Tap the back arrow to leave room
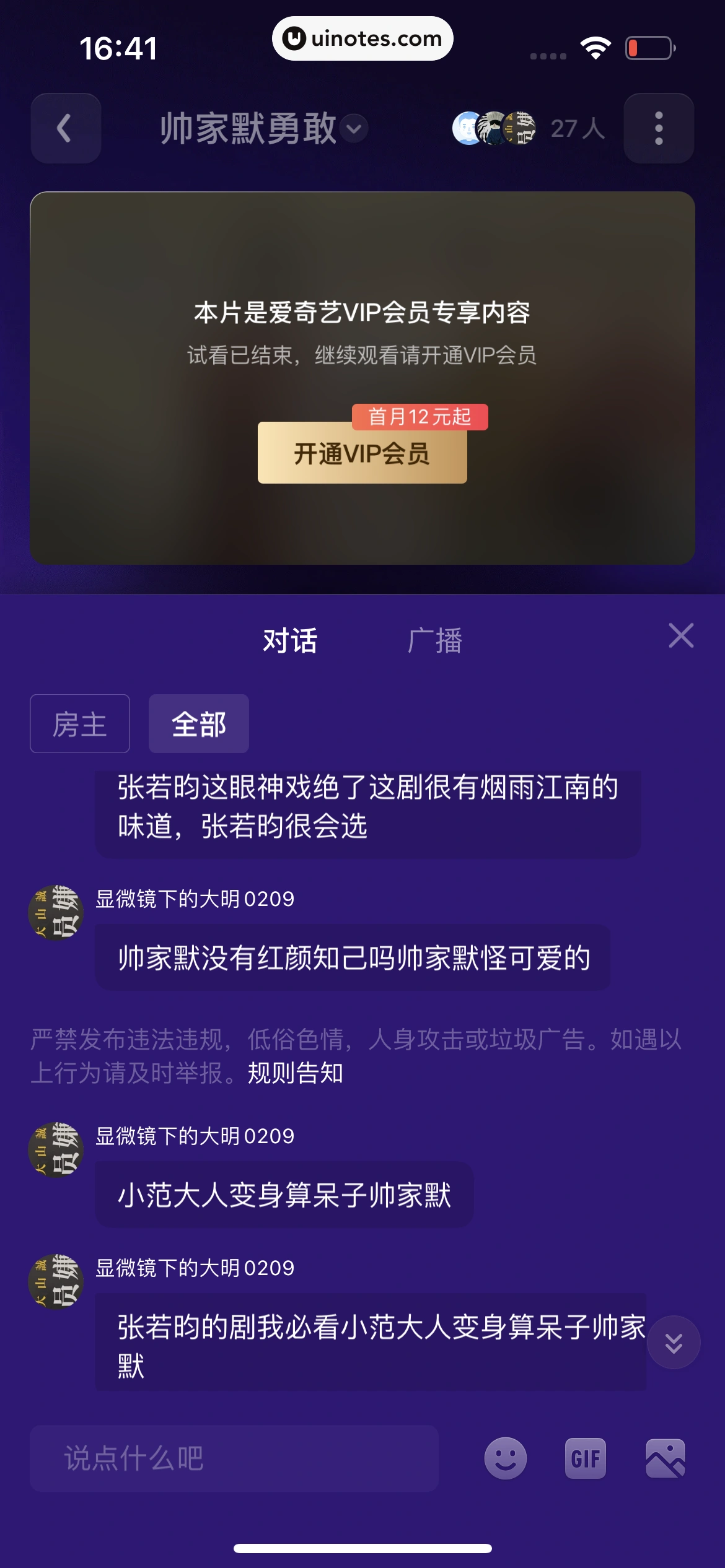The width and height of the screenshot is (725, 1568). pos(65,129)
